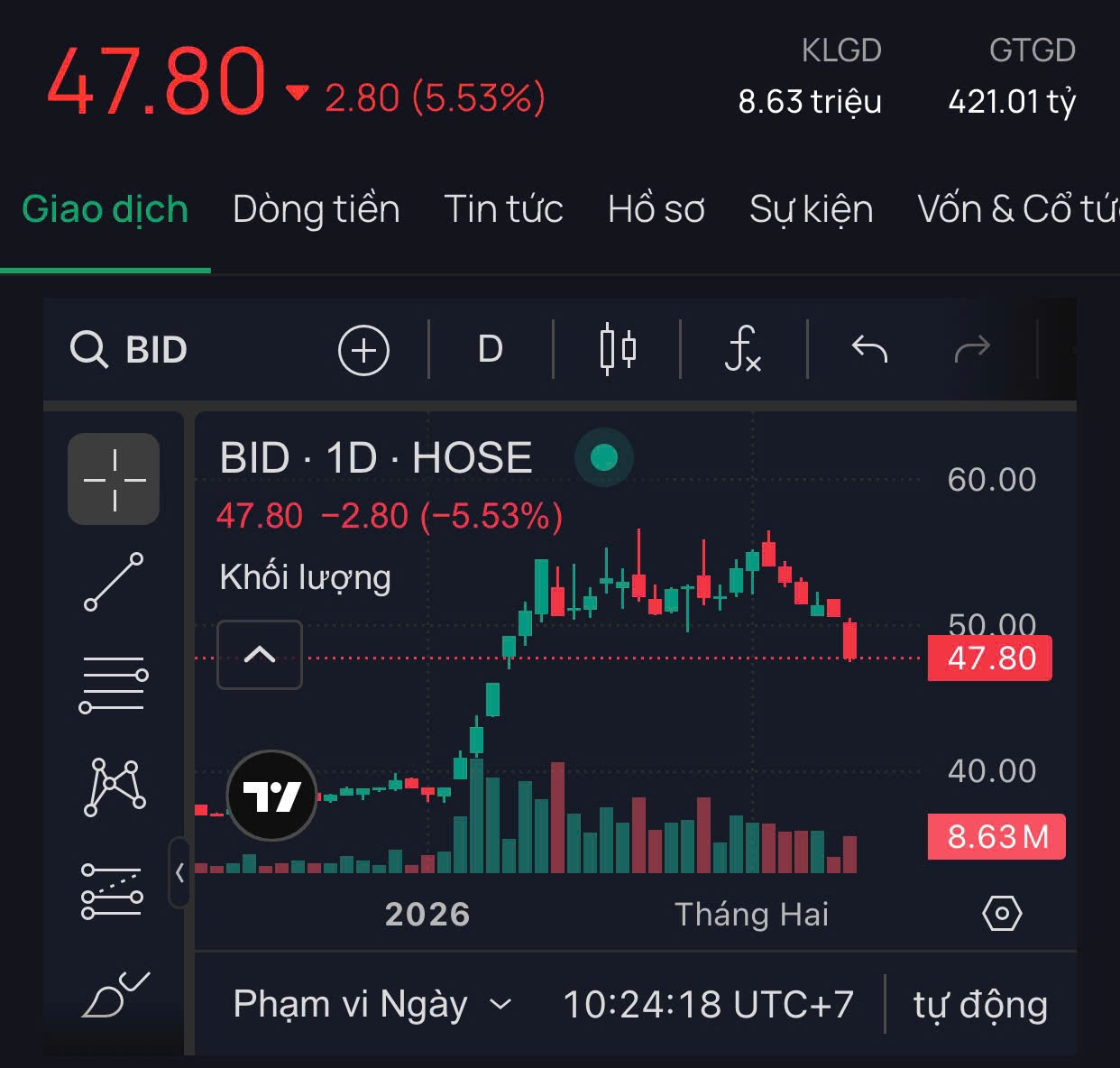Add a symbol to compare with the plus icon
Screen dimensions: 1120x1068
click(x=363, y=350)
